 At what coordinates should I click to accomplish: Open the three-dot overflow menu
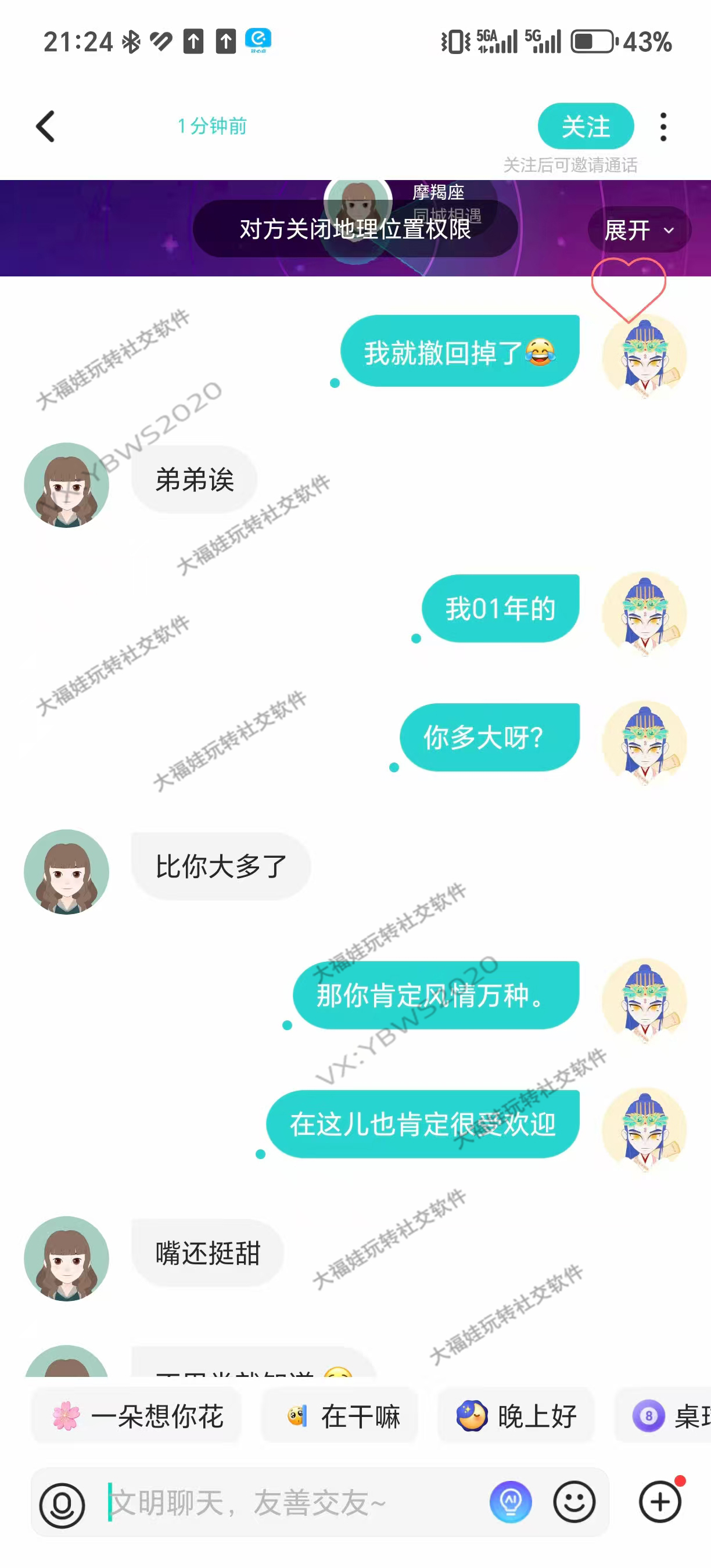[663, 127]
